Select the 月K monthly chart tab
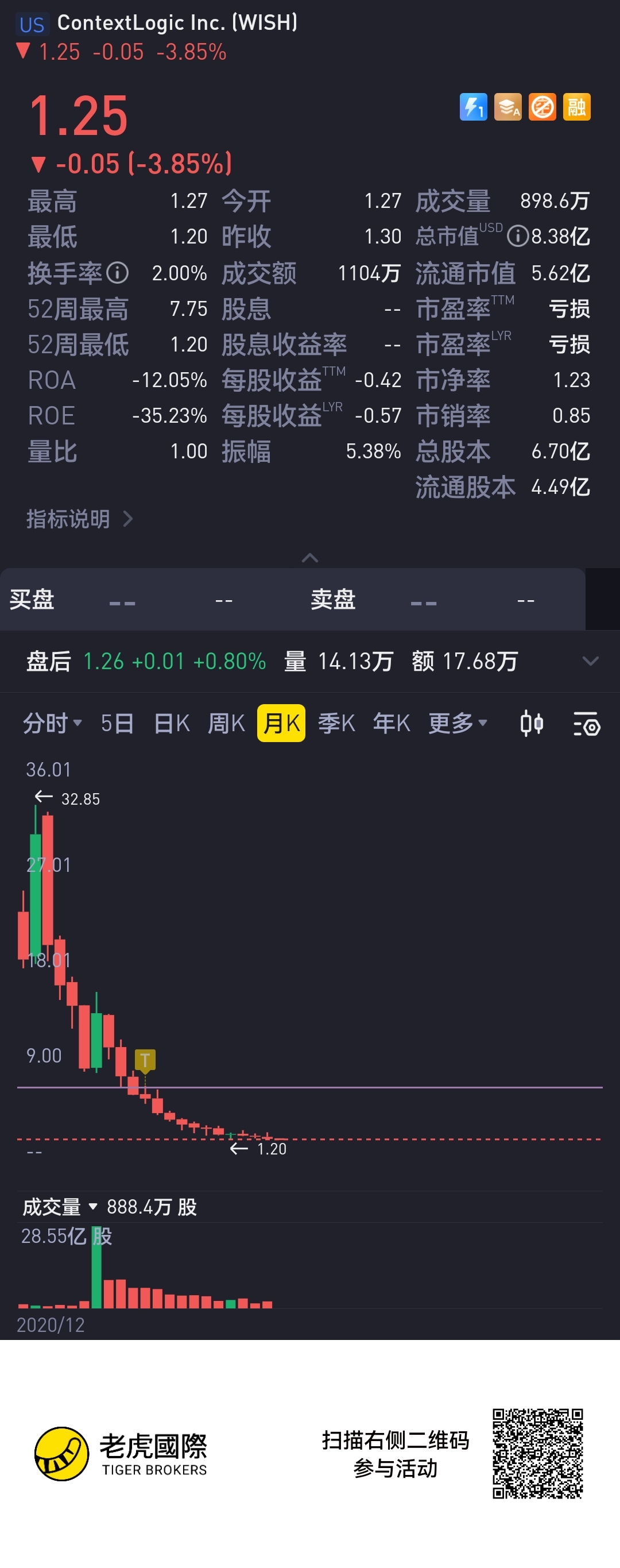 (281, 723)
